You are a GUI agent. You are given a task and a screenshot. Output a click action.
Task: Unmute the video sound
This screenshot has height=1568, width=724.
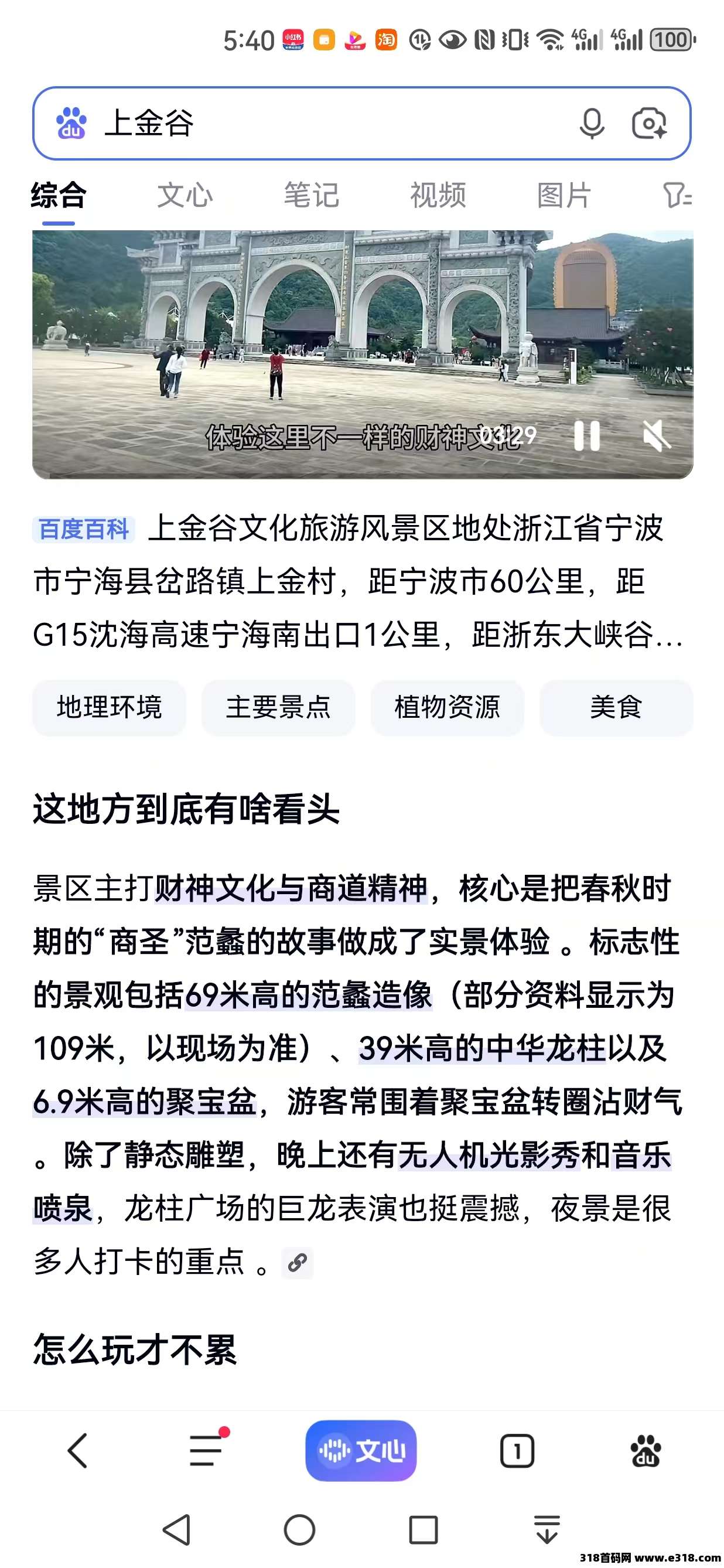pyautogui.click(x=657, y=436)
